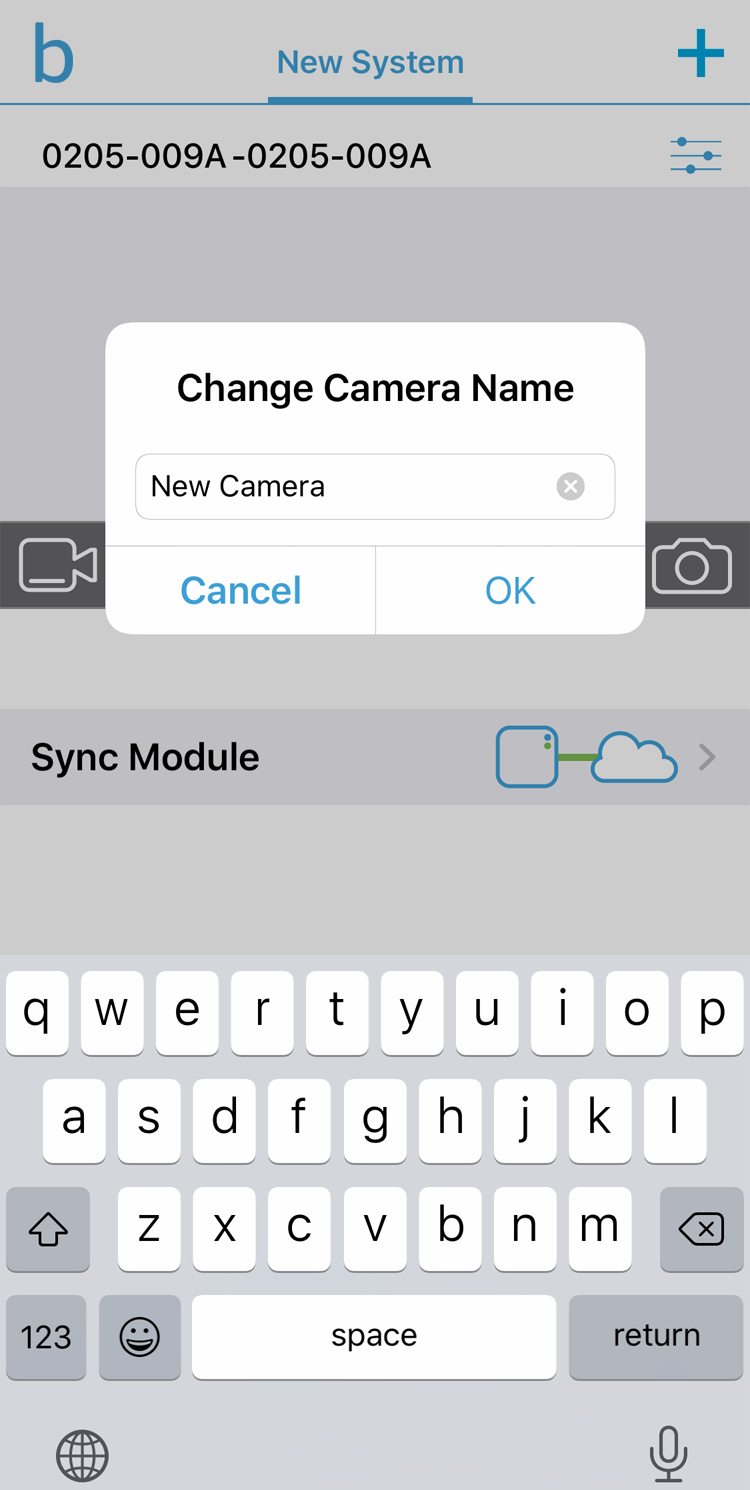This screenshot has height=1490, width=750.
Task: Tap the video camera icon
Action: pos(57,565)
